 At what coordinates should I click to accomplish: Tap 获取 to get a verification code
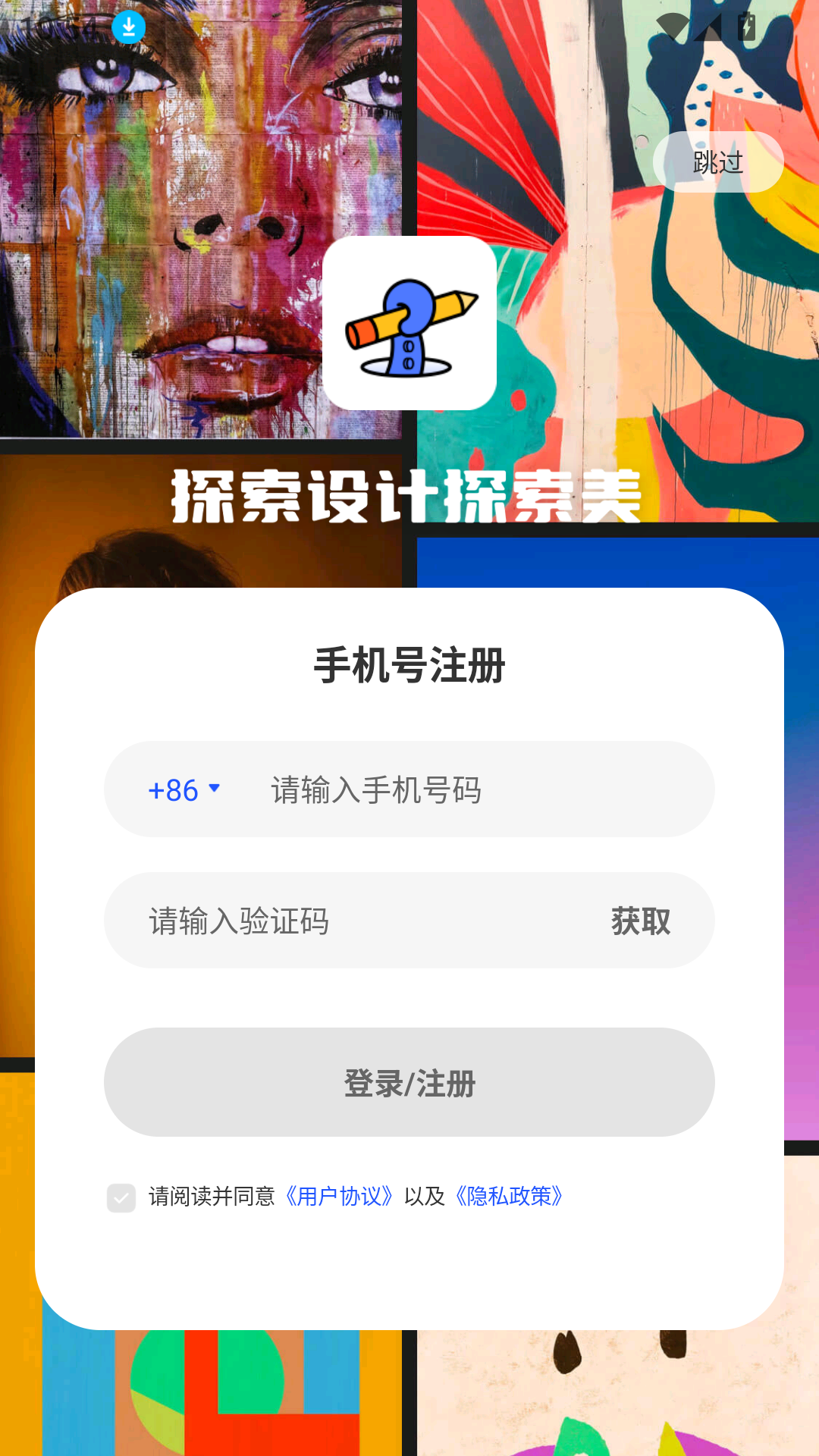641,921
